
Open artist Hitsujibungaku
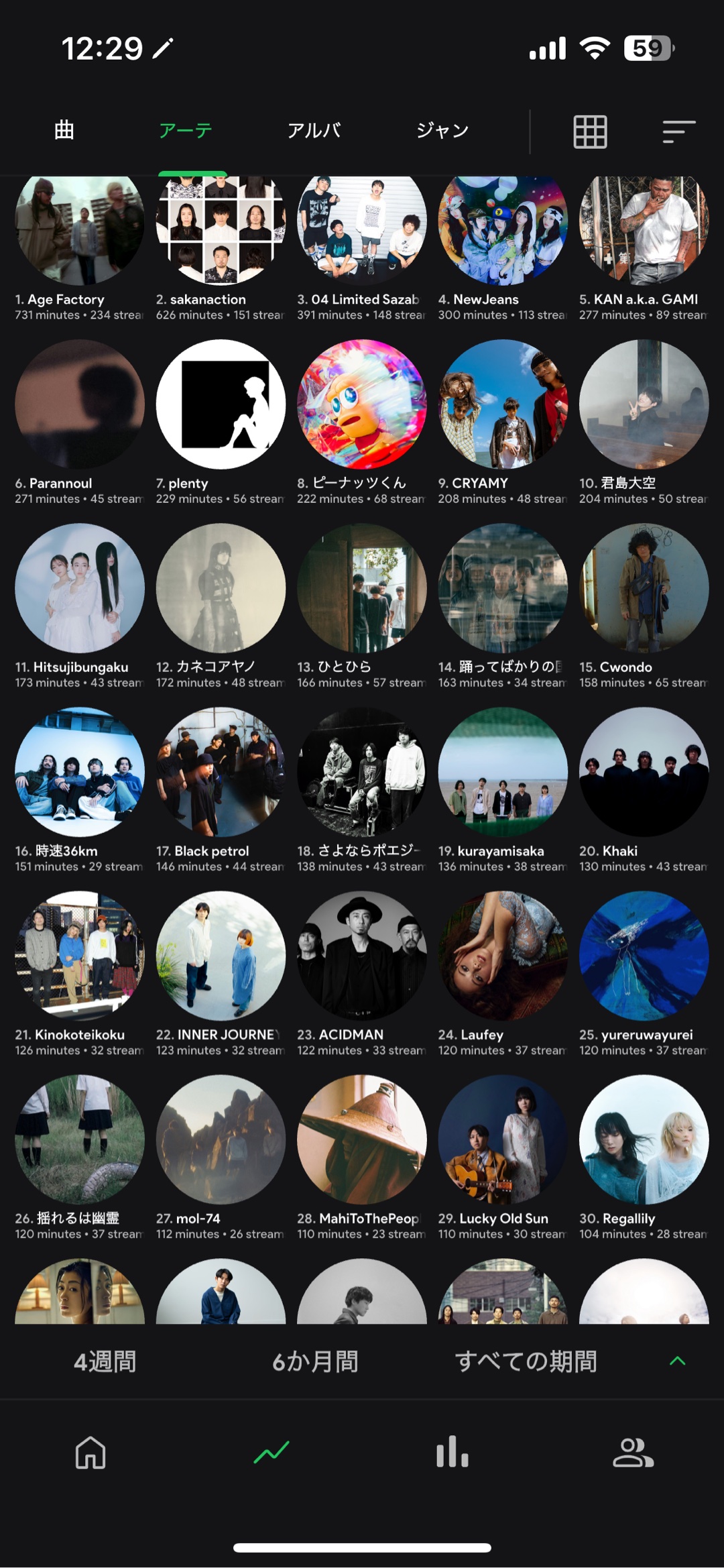tap(80, 588)
